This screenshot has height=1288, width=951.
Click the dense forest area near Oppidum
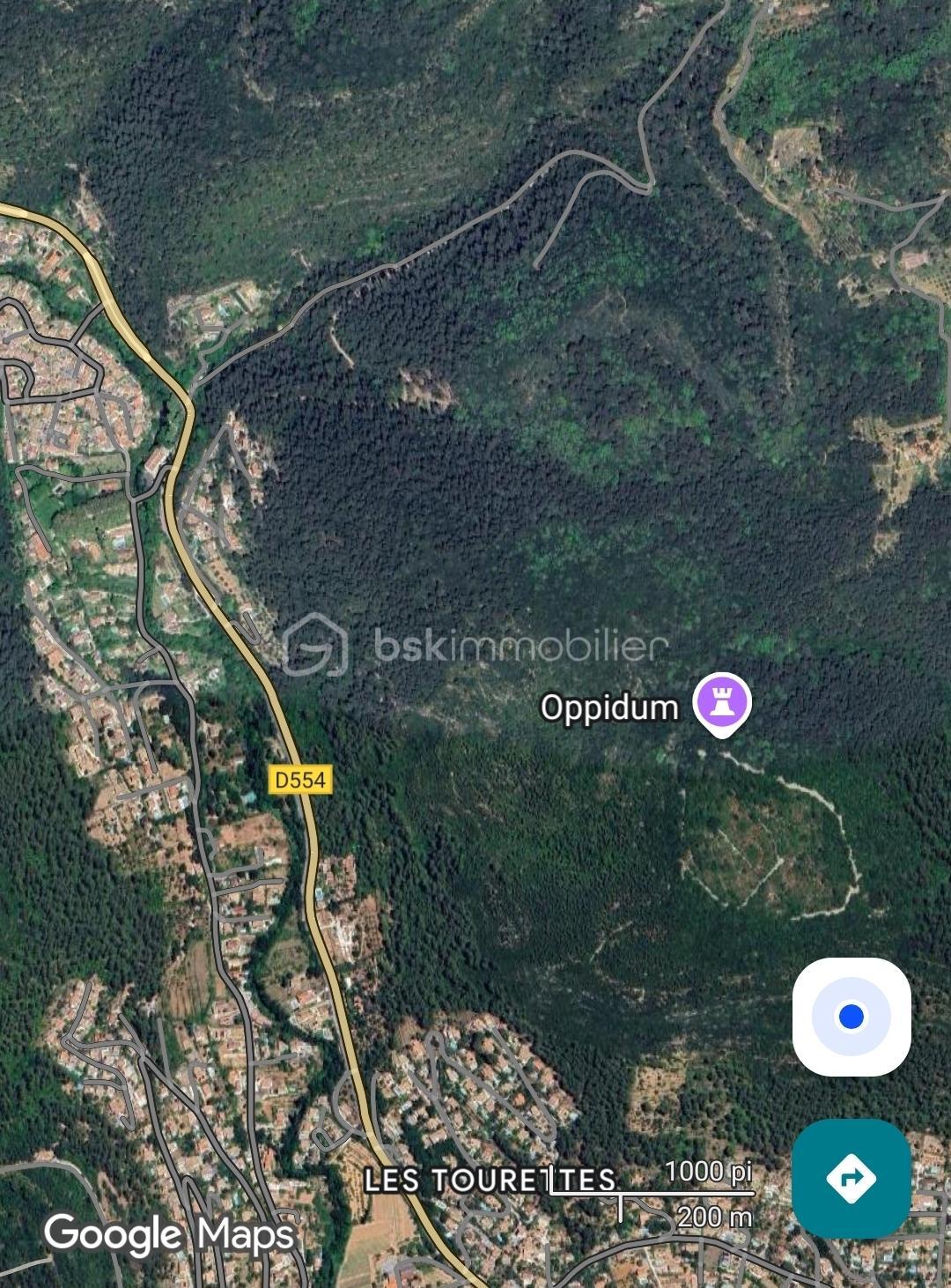(616, 529)
